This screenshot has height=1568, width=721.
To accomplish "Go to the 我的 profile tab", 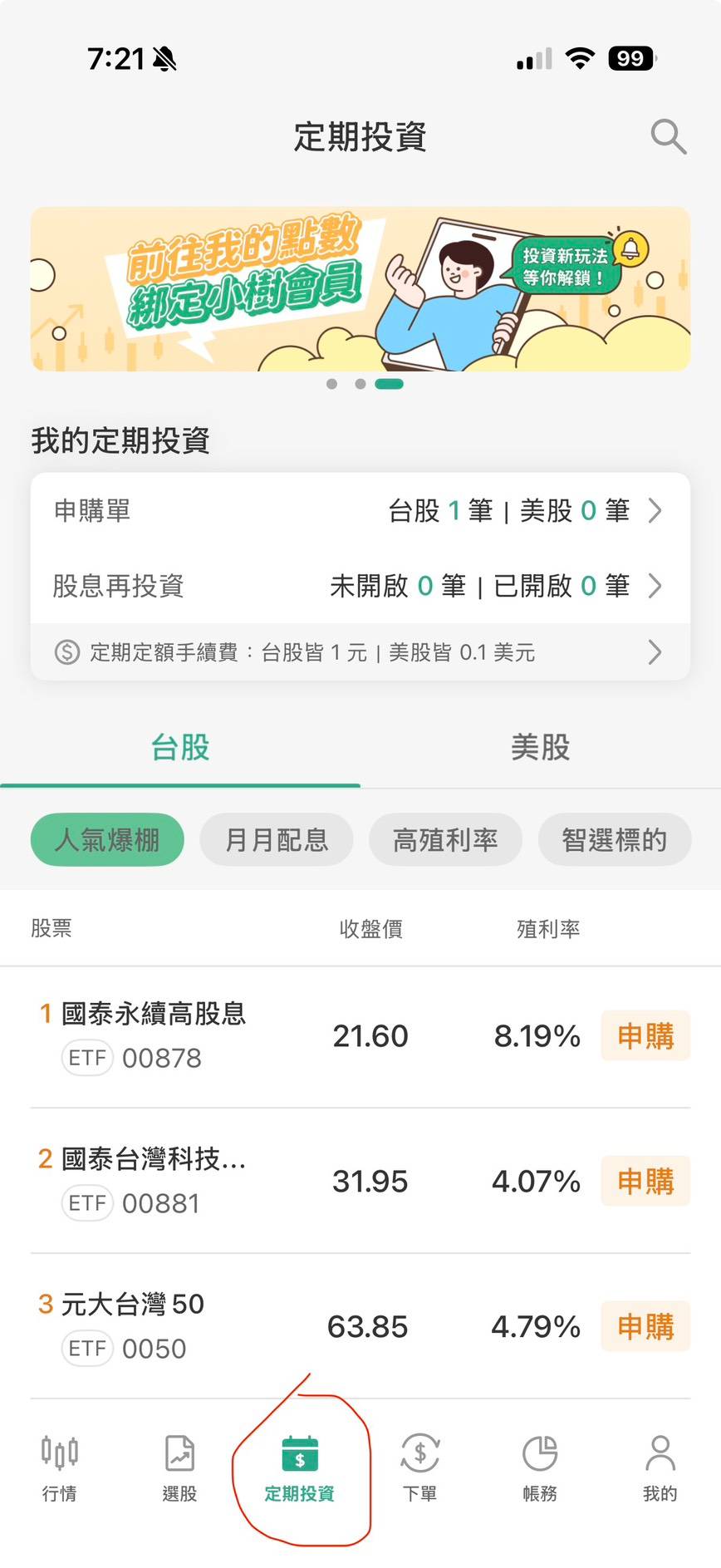I will 660,1467.
